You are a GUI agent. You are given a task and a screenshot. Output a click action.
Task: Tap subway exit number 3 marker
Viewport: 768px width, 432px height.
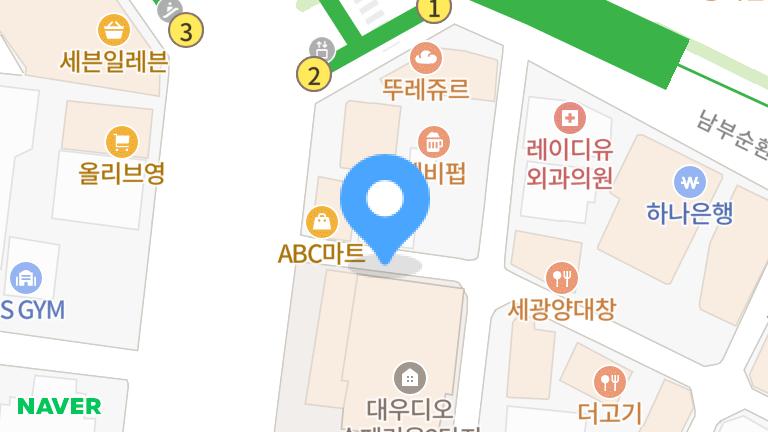(x=186, y=30)
